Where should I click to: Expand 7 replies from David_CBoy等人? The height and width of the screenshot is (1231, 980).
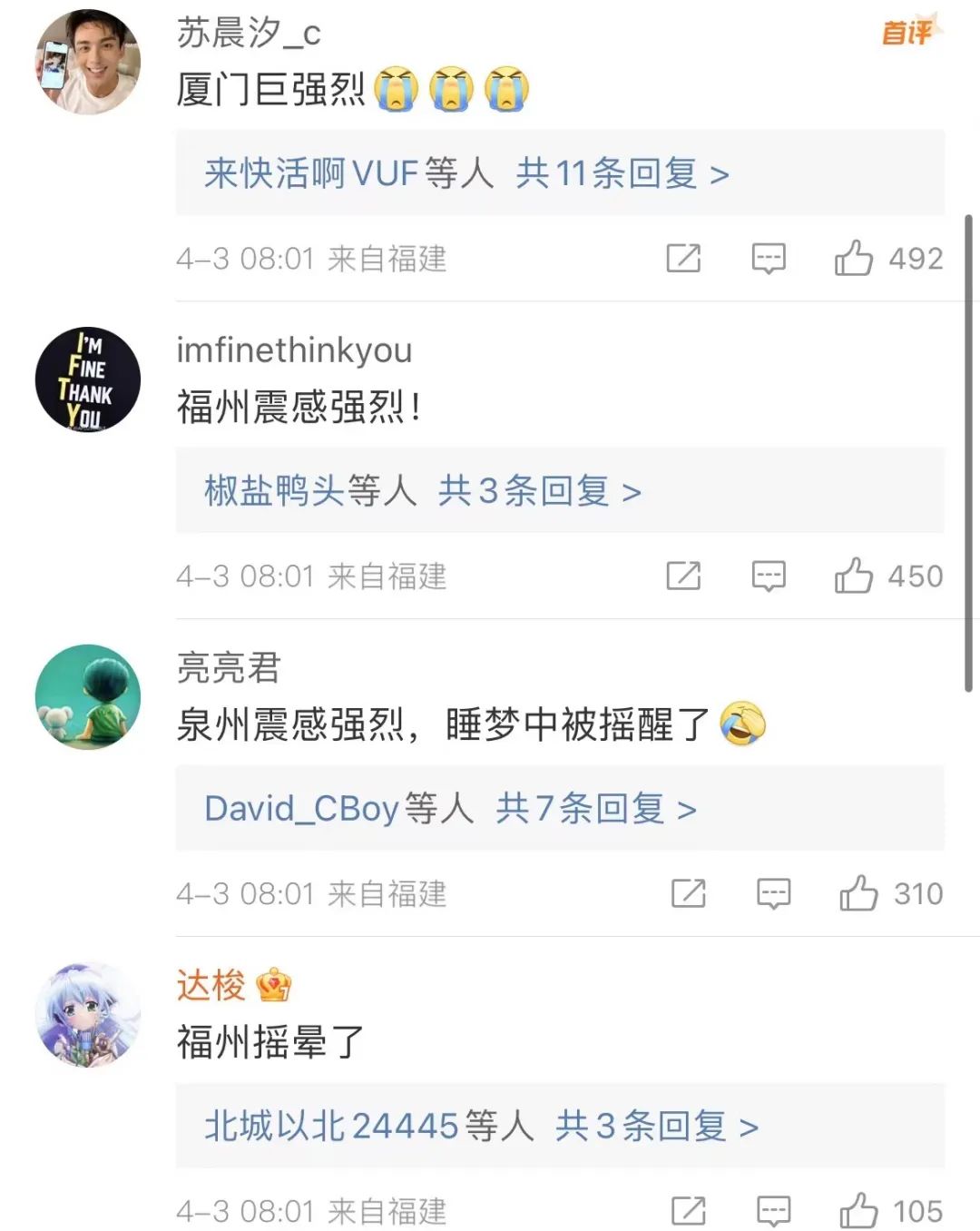tap(450, 808)
